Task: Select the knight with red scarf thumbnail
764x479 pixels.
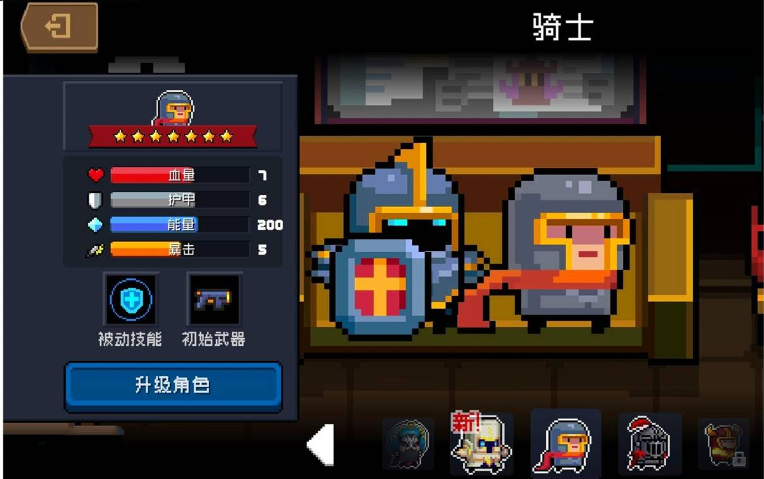Action: [x=565, y=443]
